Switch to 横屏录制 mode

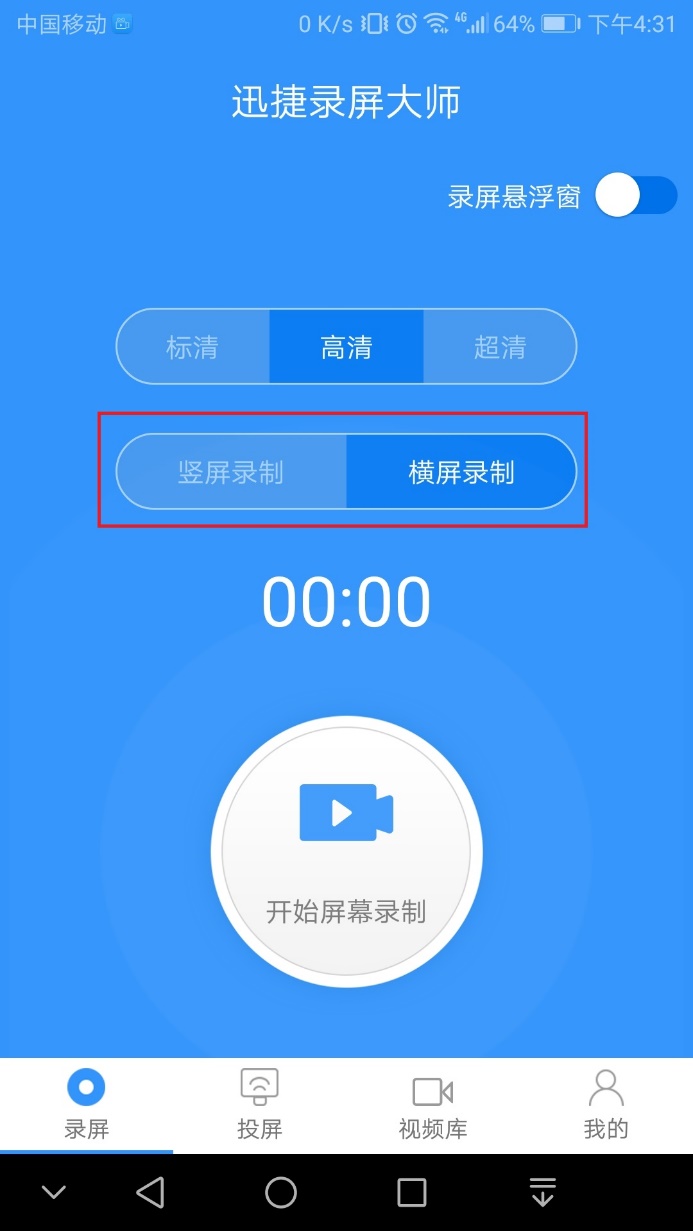[462, 472]
